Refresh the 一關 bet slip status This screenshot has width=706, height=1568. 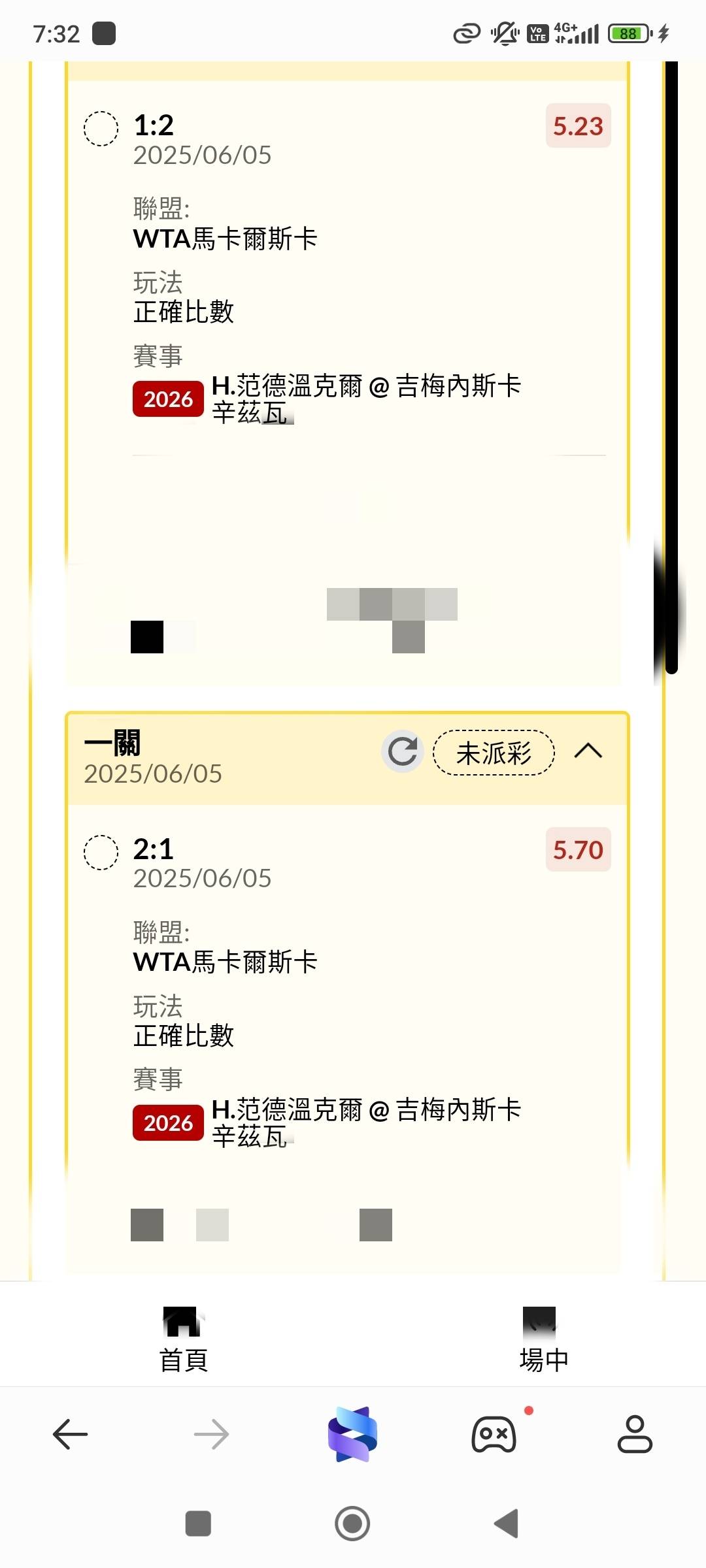tap(403, 751)
